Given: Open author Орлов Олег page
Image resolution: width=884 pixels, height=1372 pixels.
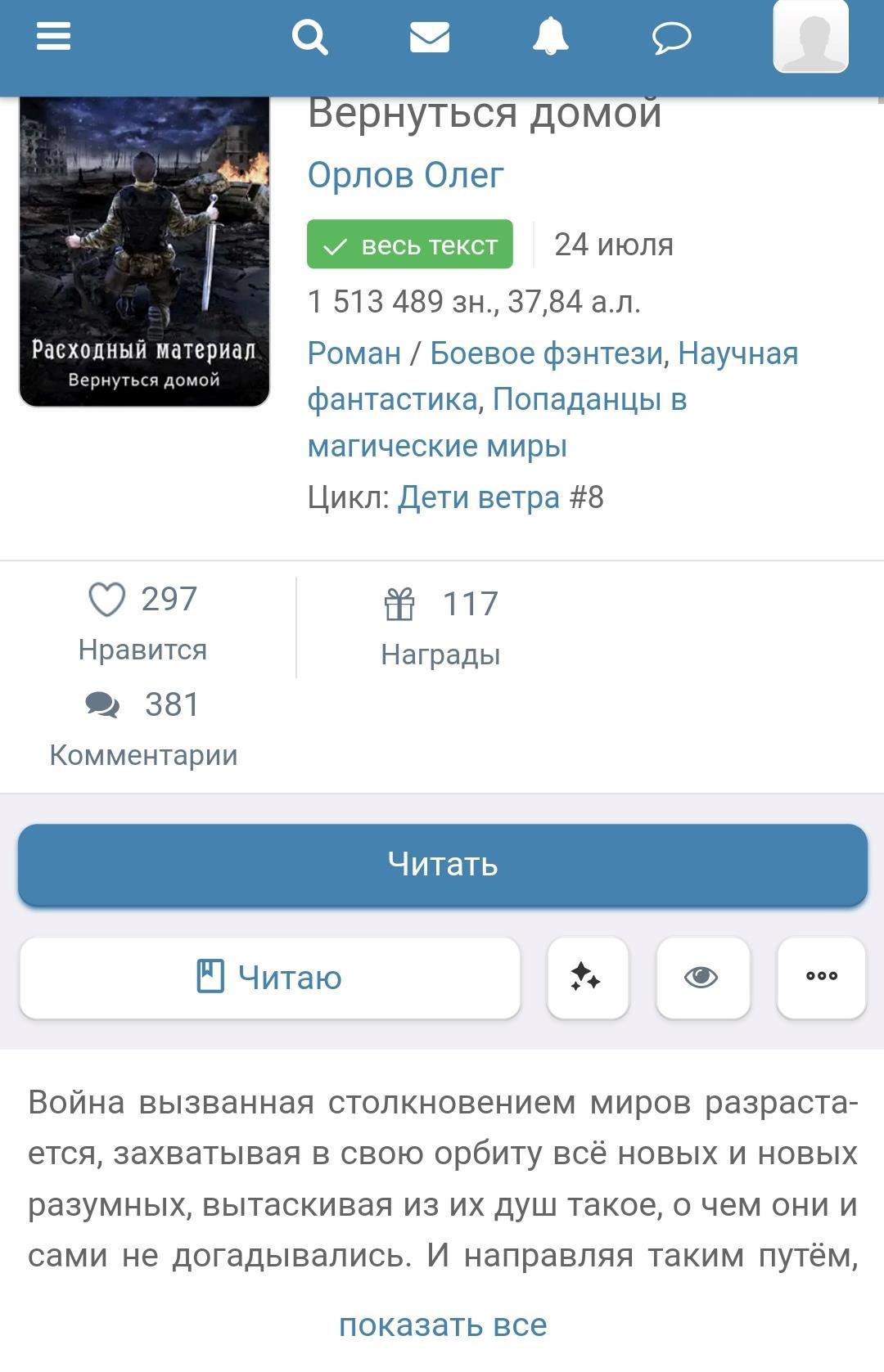Looking at the screenshot, I should 405,175.
